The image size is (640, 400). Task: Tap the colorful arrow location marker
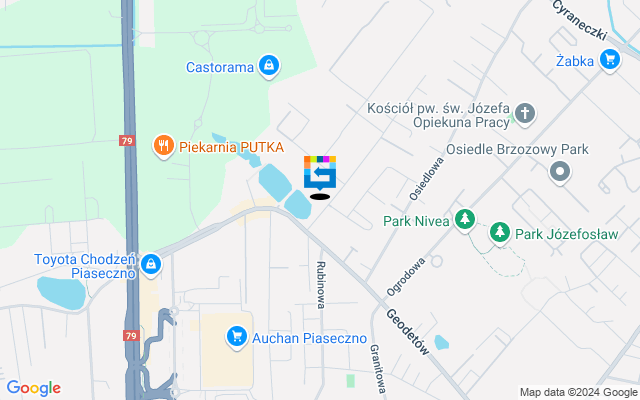pos(320,174)
